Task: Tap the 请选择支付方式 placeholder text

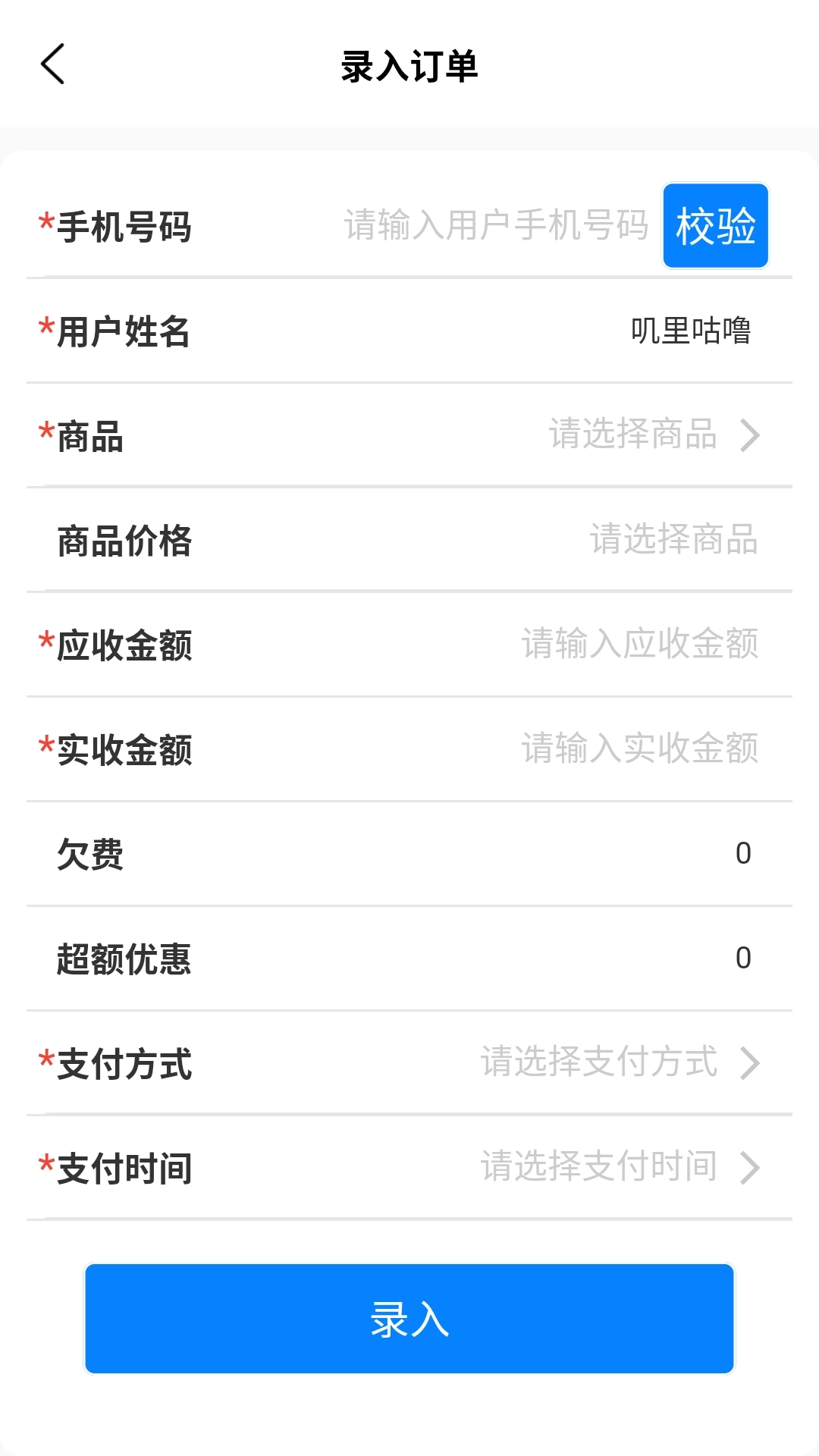Action: point(598,1063)
